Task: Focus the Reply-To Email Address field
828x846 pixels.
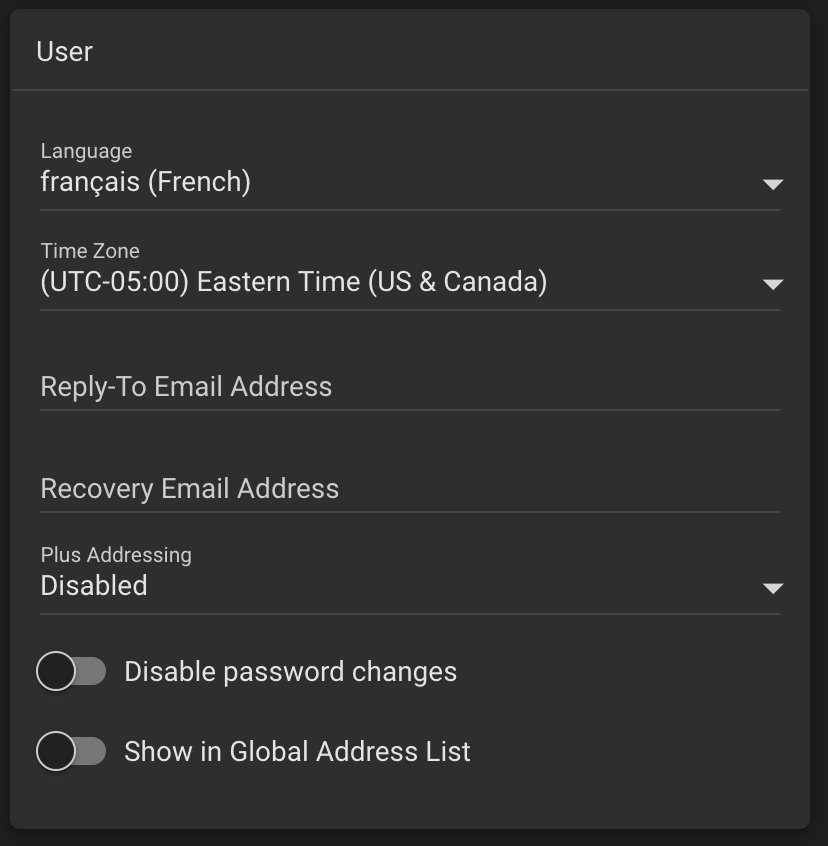Action: point(410,387)
